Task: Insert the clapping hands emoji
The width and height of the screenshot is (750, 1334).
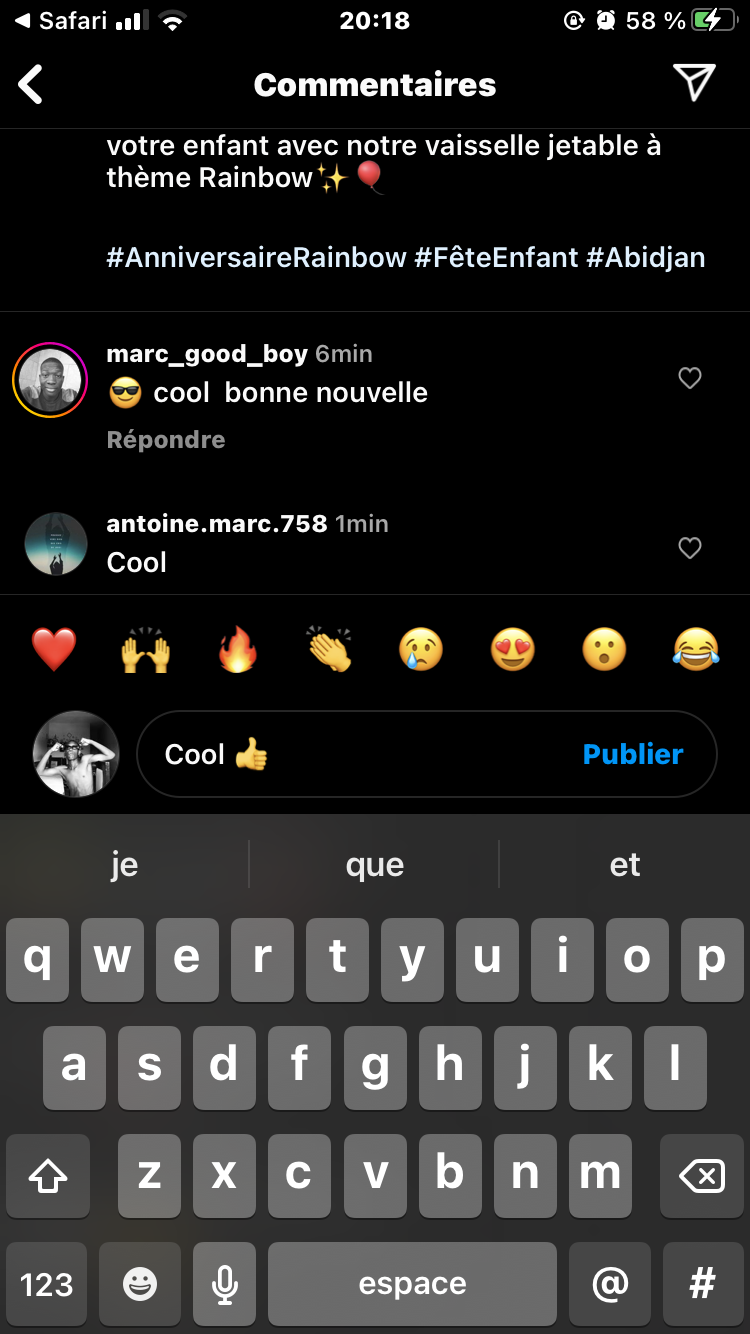Action: click(329, 650)
